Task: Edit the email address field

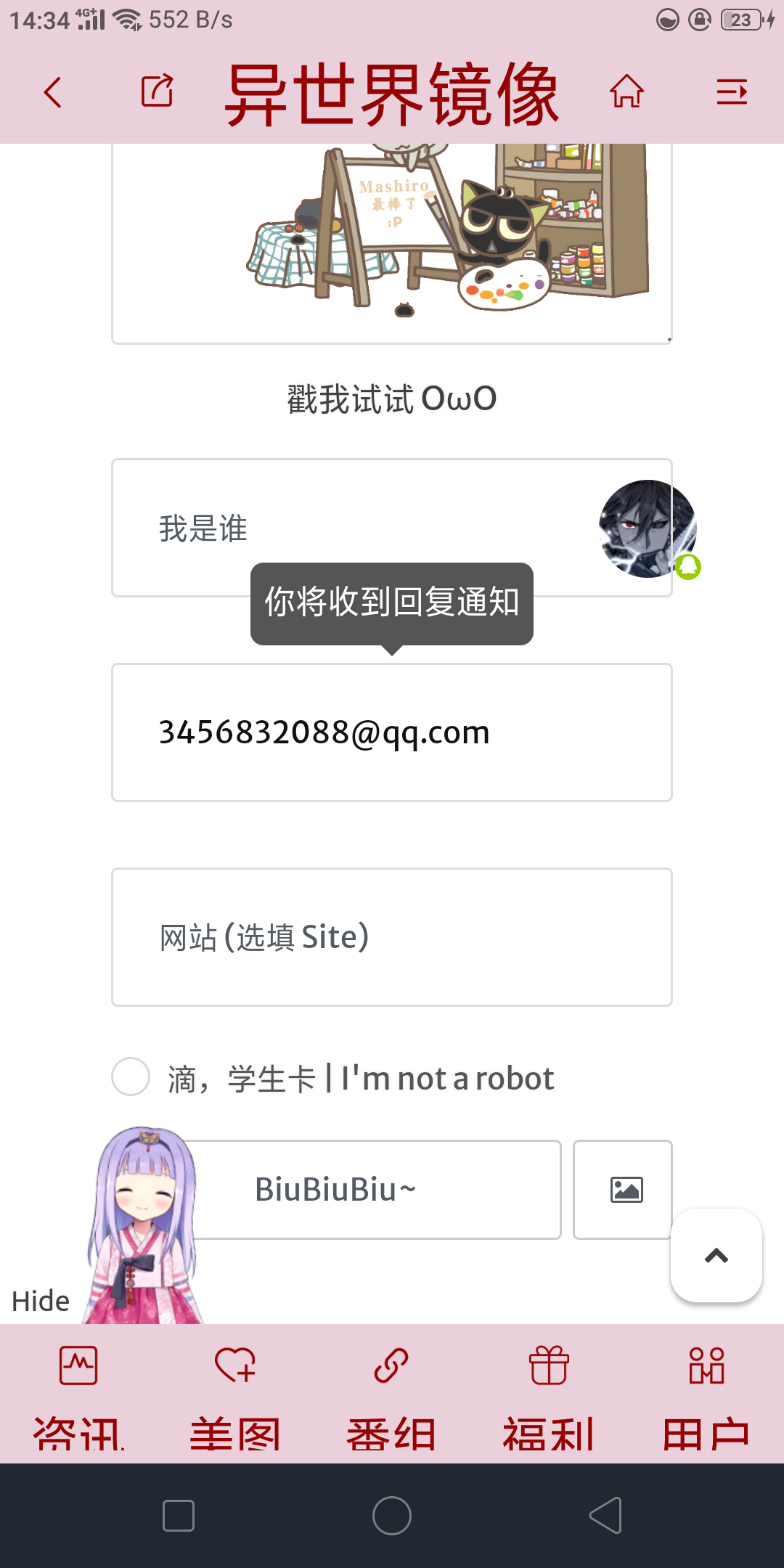Action: click(392, 732)
